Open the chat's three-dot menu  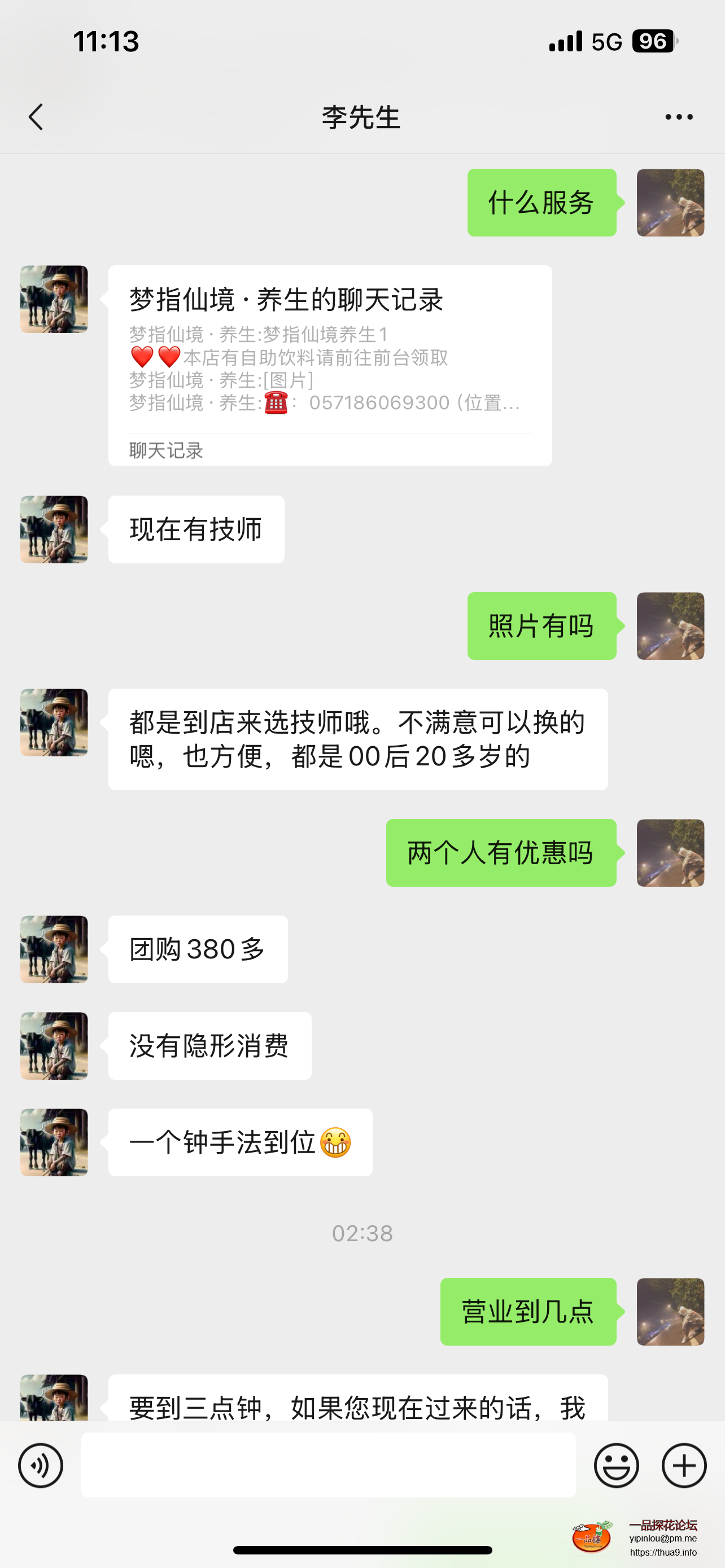(x=679, y=117)
